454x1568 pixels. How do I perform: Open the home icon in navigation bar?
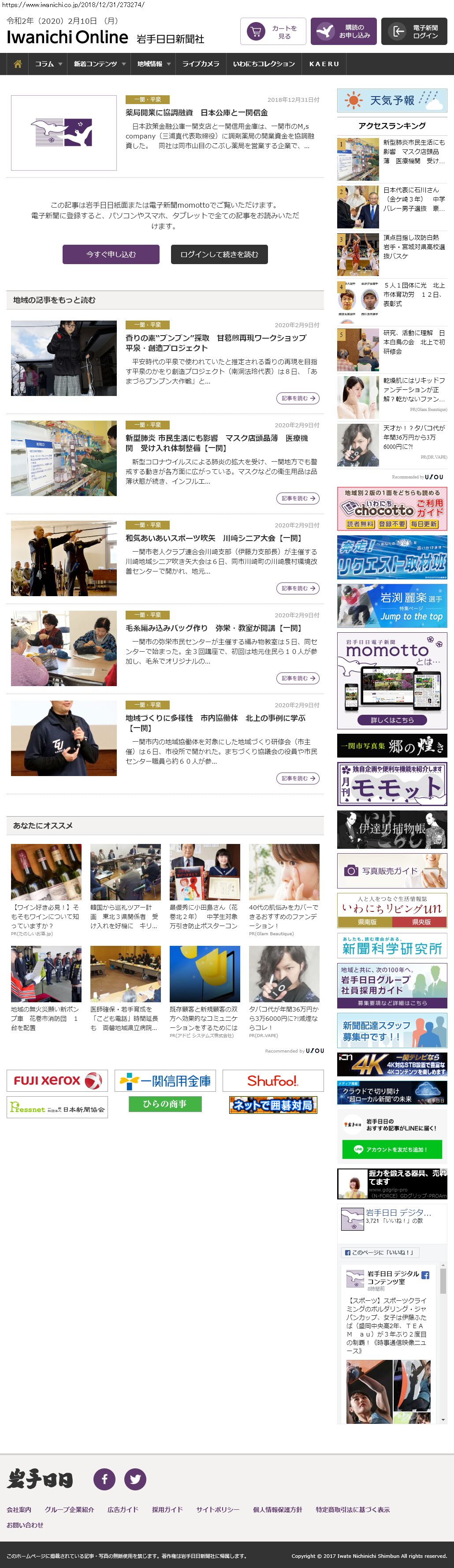(17, 64)
